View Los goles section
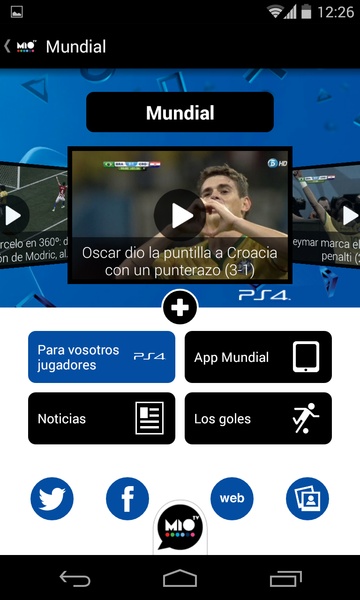 pos(258,418)
